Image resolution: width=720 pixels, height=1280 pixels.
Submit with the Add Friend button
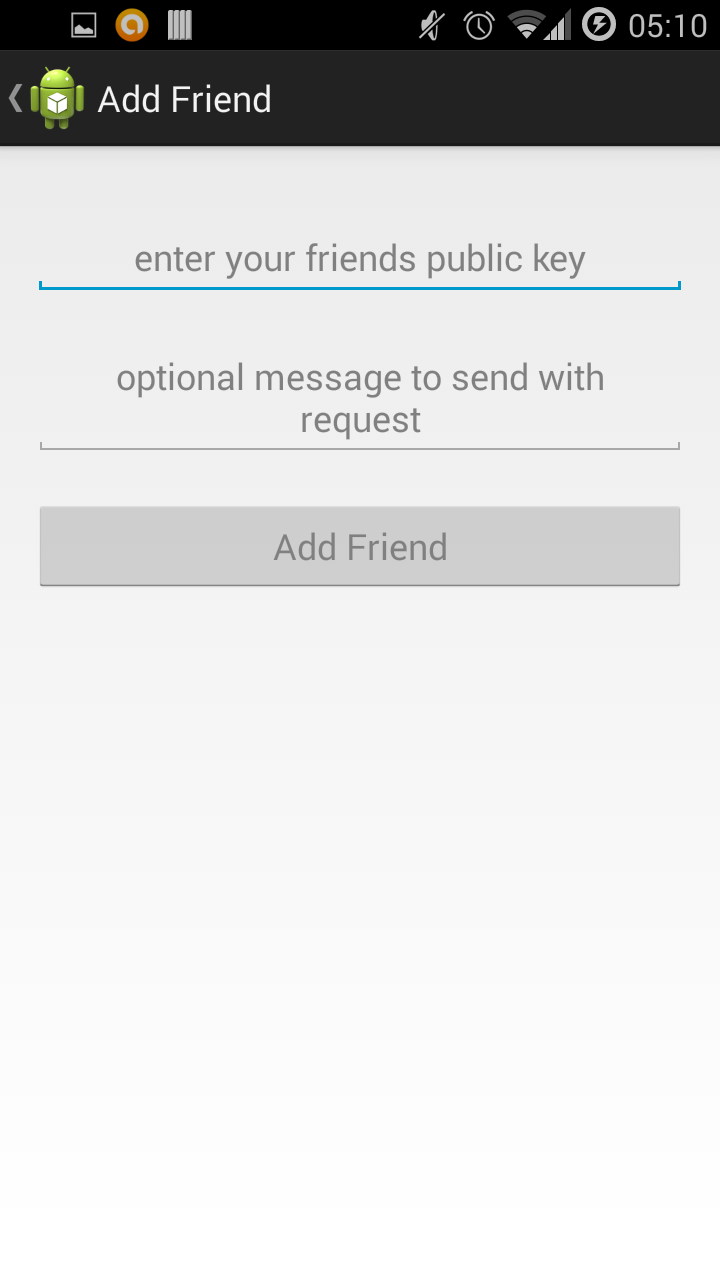[x=360, y=546]
